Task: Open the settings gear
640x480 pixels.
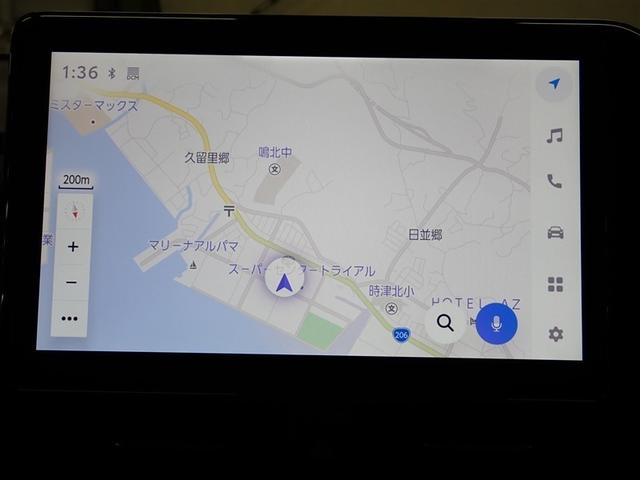Action: tap(555, 334)
